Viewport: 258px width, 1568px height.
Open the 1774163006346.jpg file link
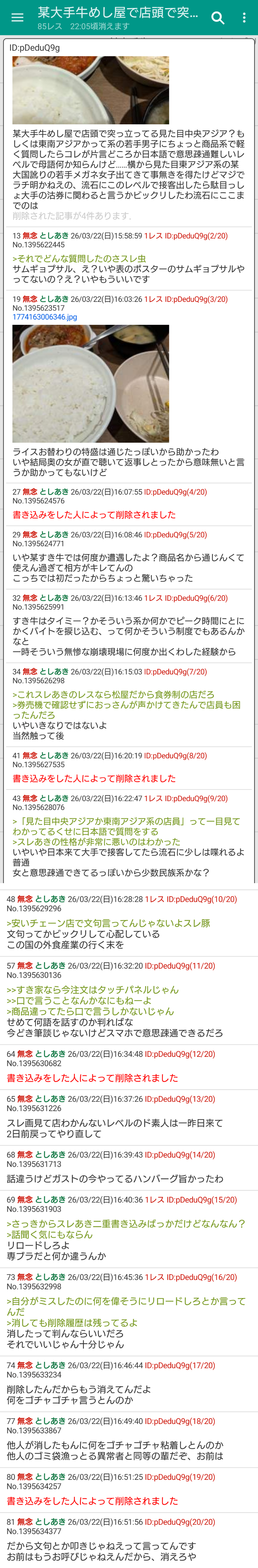[x=45, y=317]
